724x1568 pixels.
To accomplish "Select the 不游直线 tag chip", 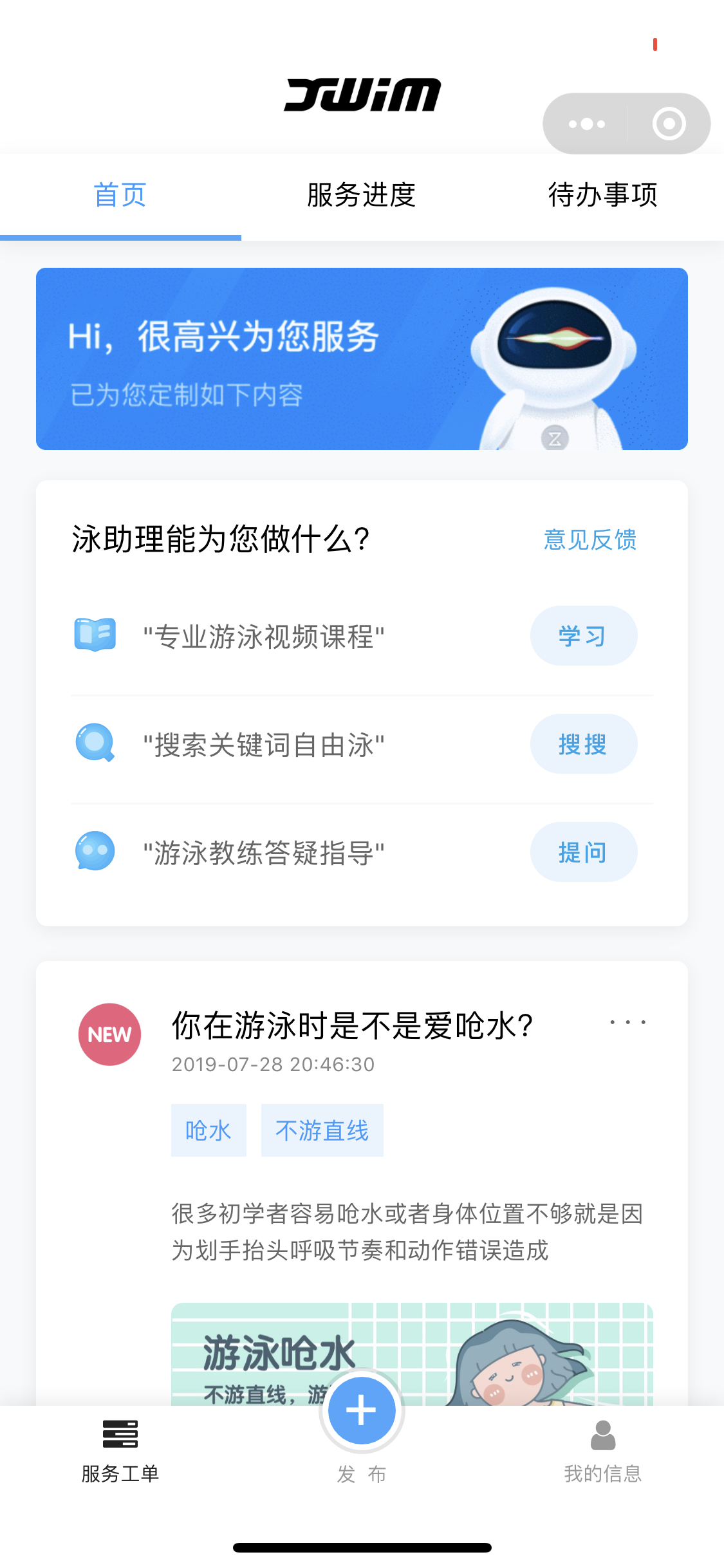I will 322,1130.
